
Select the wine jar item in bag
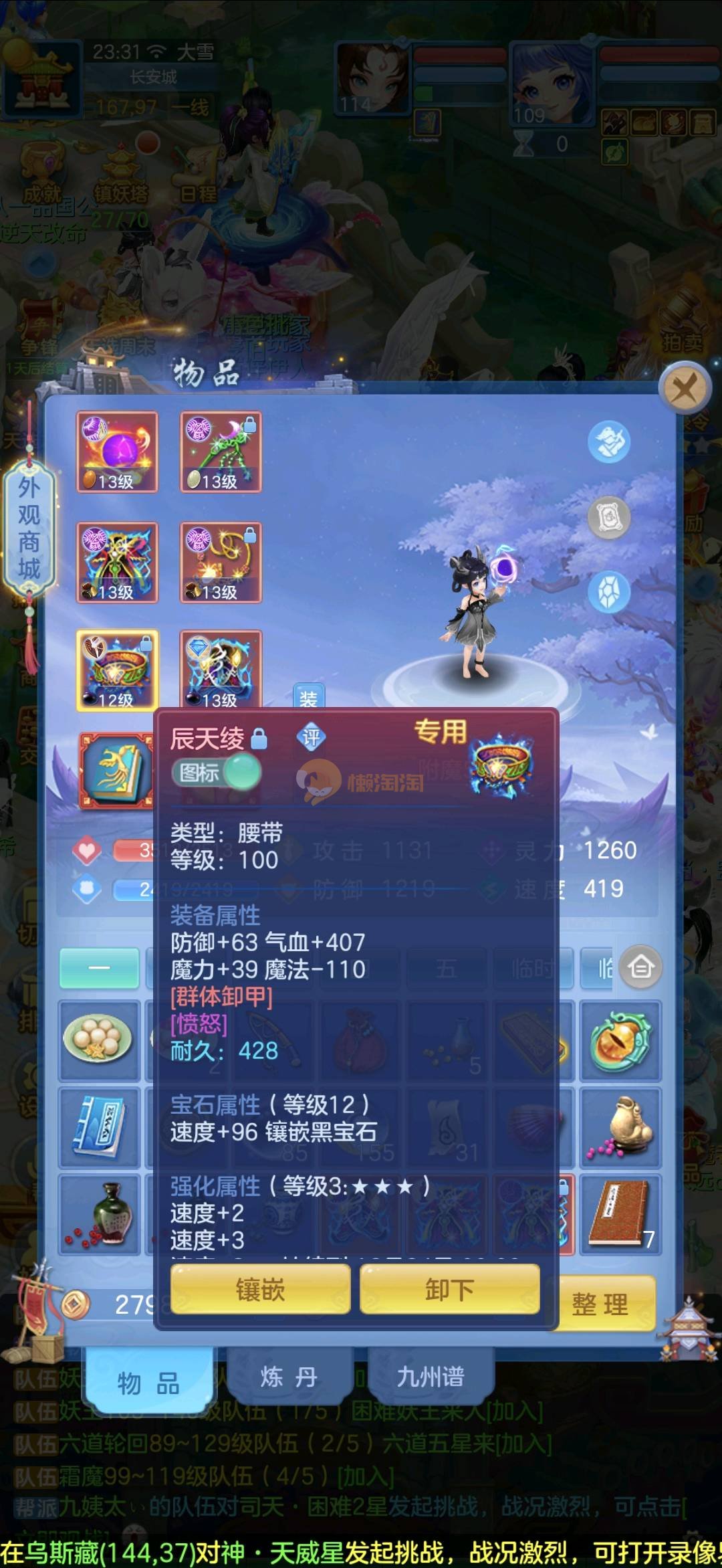tap(98, 1214)
